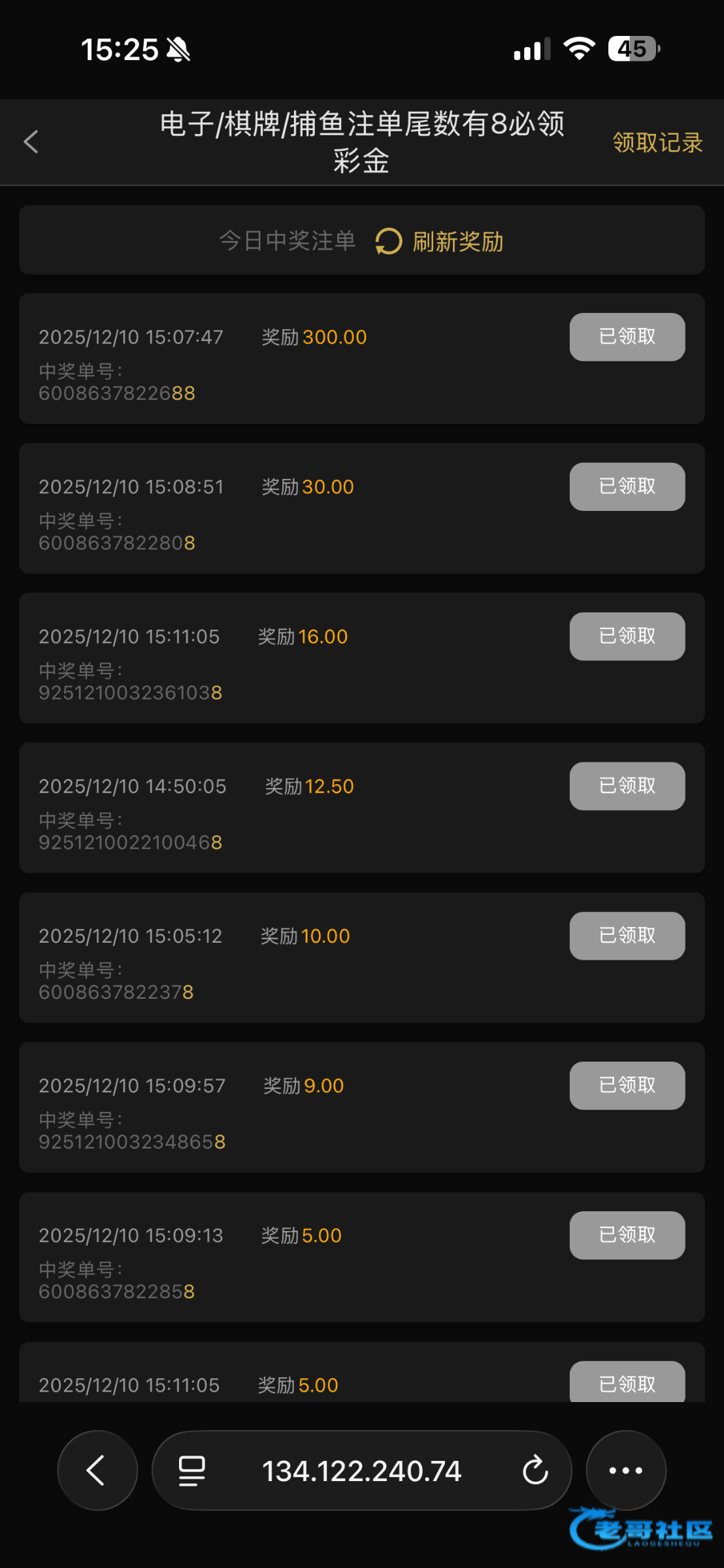
Task: Tap 已领取 on the 300.00 reward
Action: click(x=627, y=337)
